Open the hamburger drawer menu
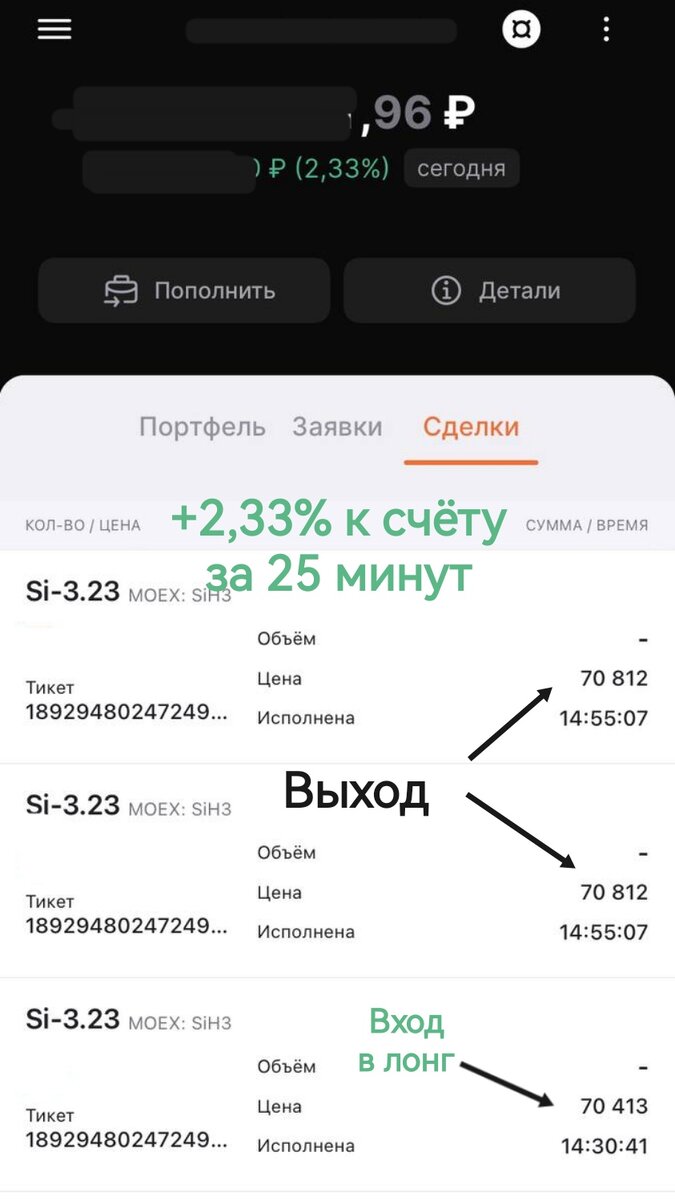Viewport: 675px width, 1200px height. 54,29
